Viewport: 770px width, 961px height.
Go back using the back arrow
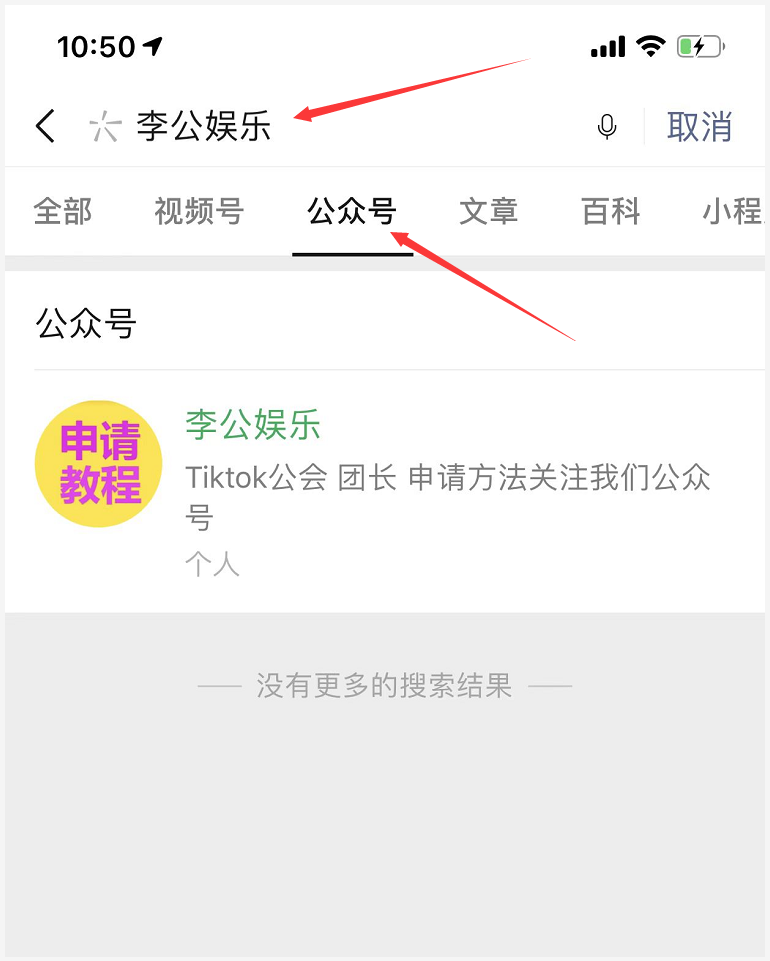click(x=45, y=126)
